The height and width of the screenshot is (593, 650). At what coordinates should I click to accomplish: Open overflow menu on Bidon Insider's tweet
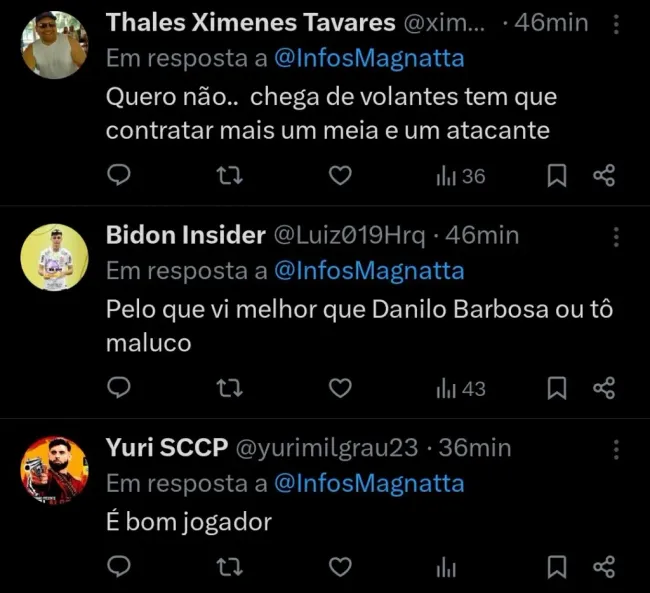tap(617, 236)
